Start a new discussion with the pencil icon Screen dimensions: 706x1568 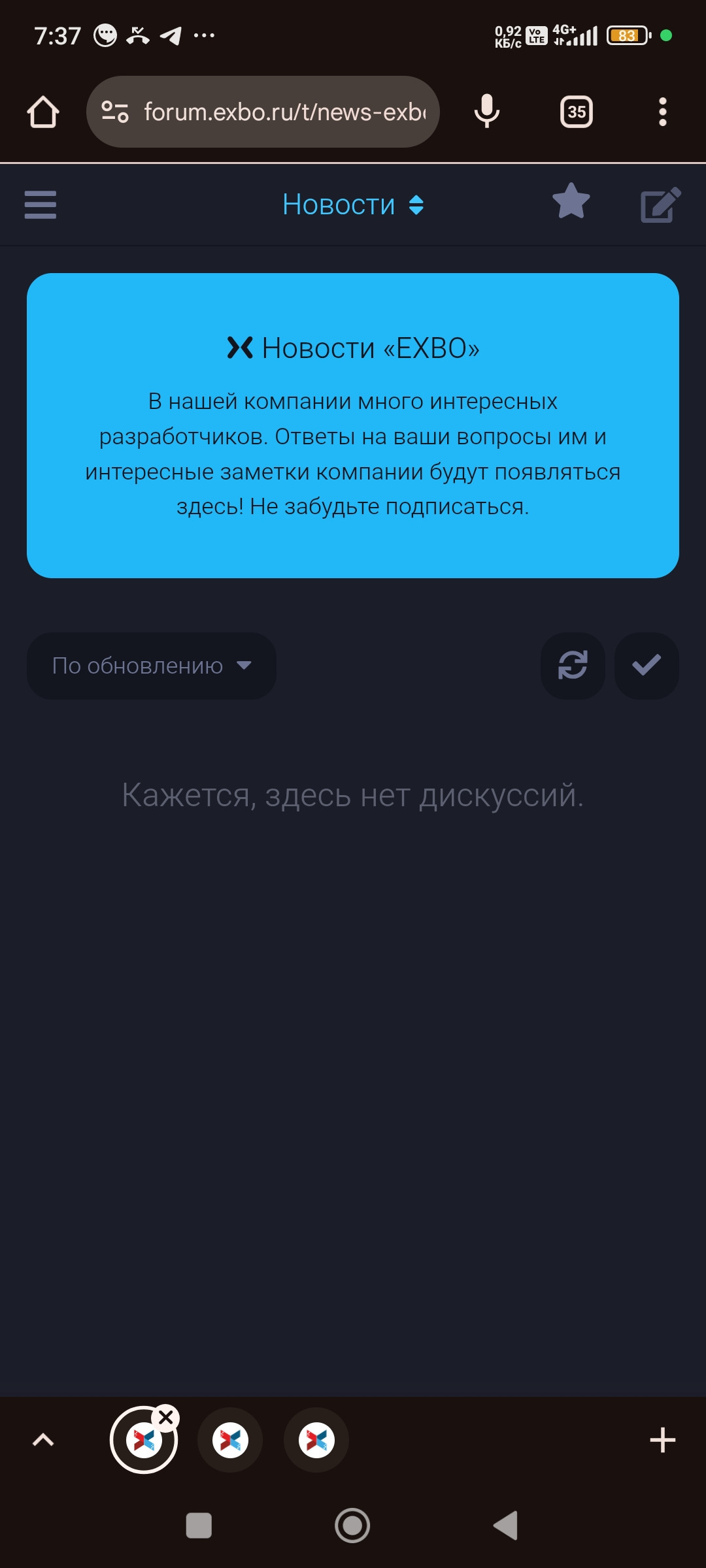(660, 205)
